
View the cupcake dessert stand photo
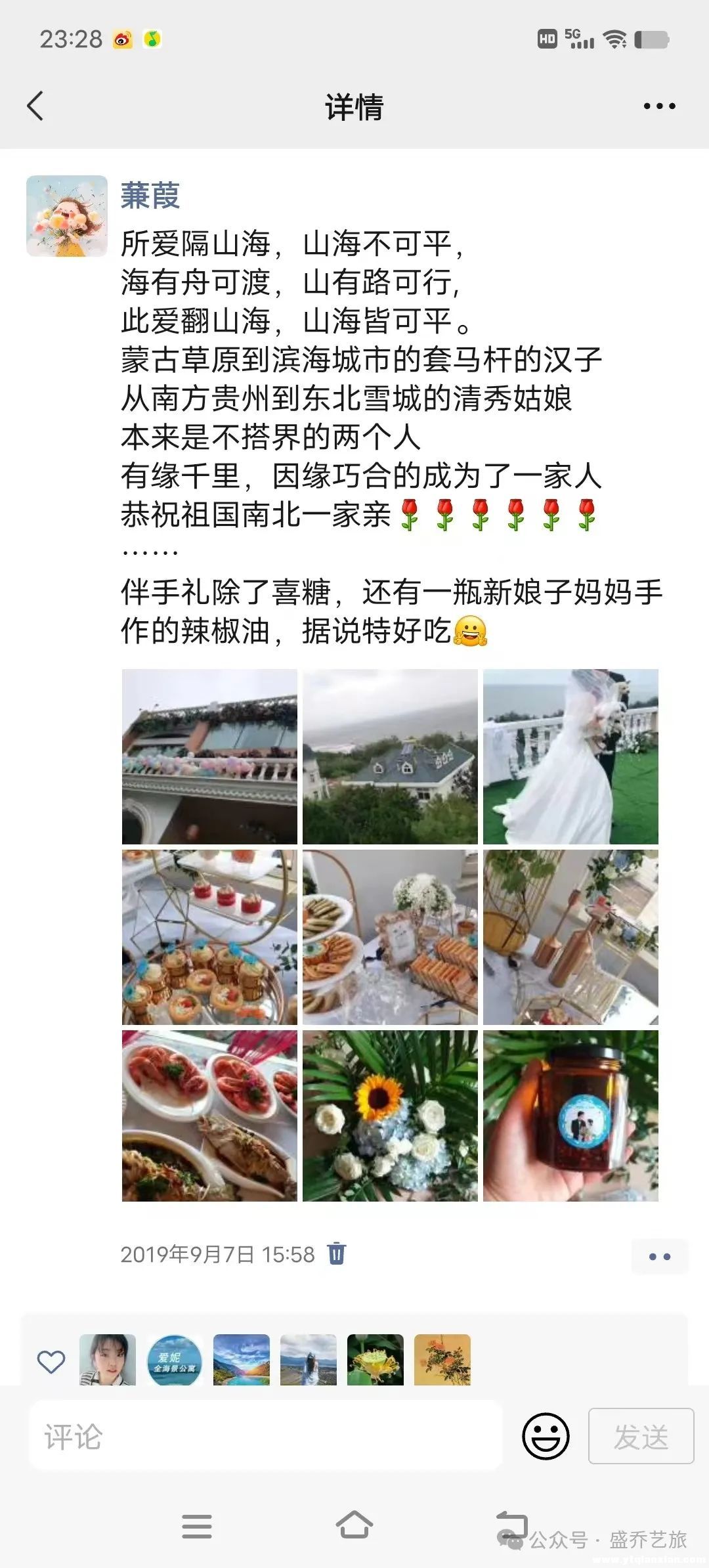(x=209, y=937)
